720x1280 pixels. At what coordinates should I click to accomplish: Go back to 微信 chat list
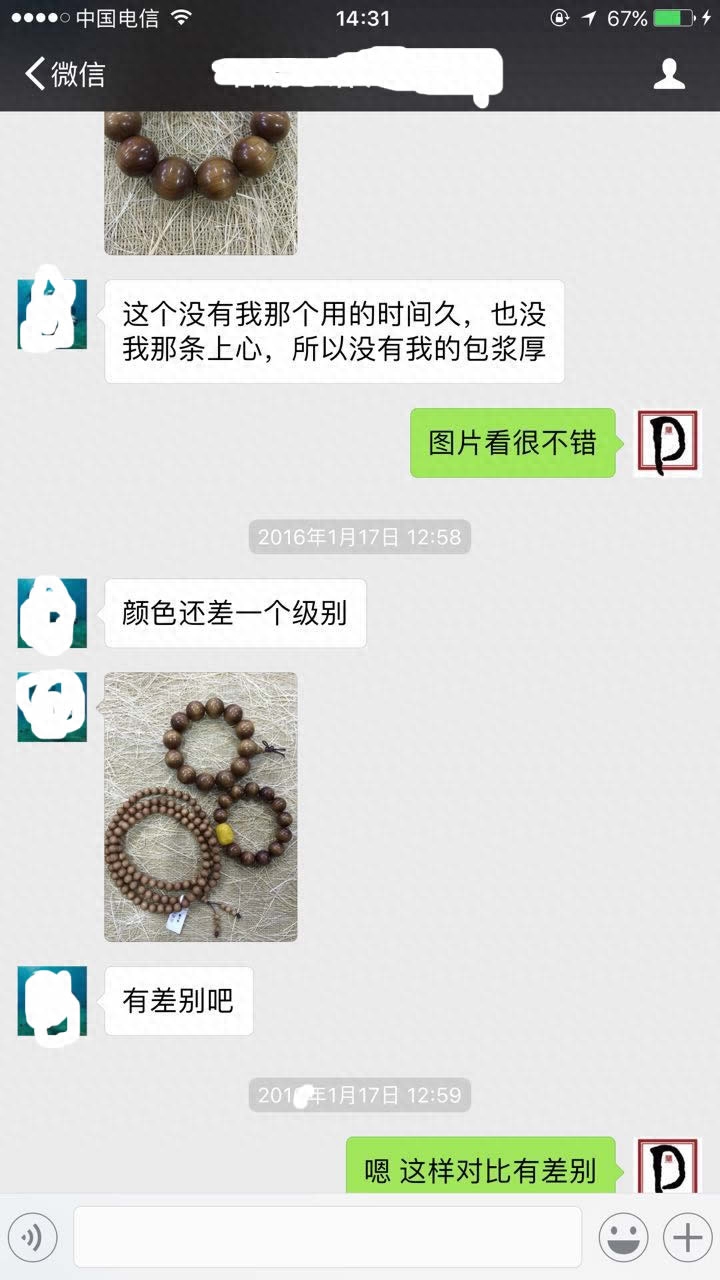[65, 74]
